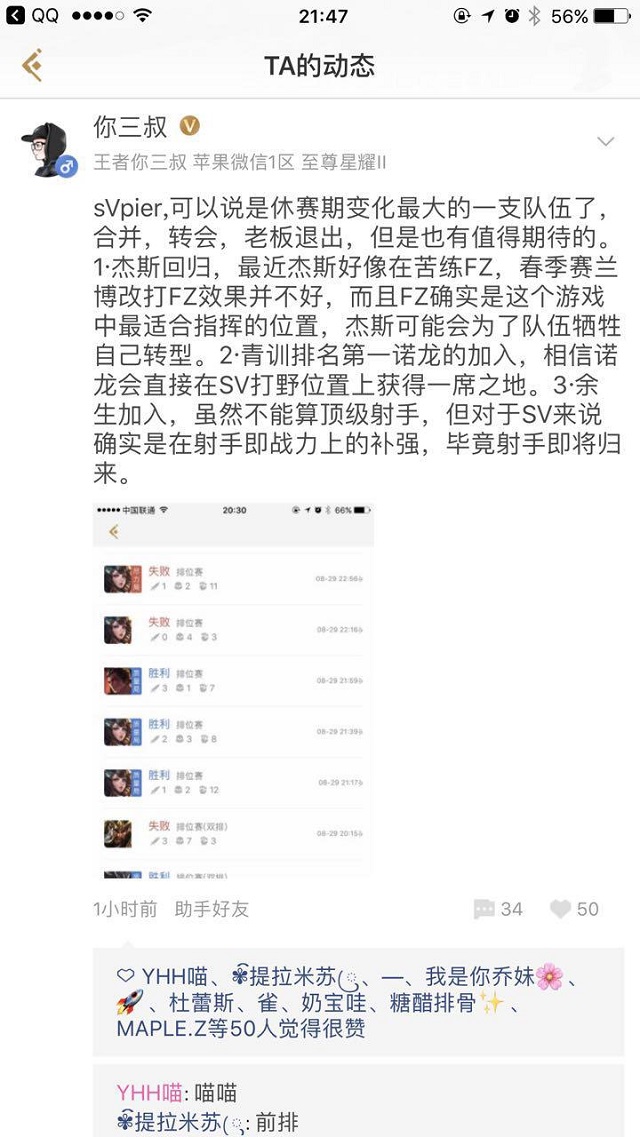Open commenter YHH喵's name
Viewport: 640px width, 1137px height.
point(149,1093)
